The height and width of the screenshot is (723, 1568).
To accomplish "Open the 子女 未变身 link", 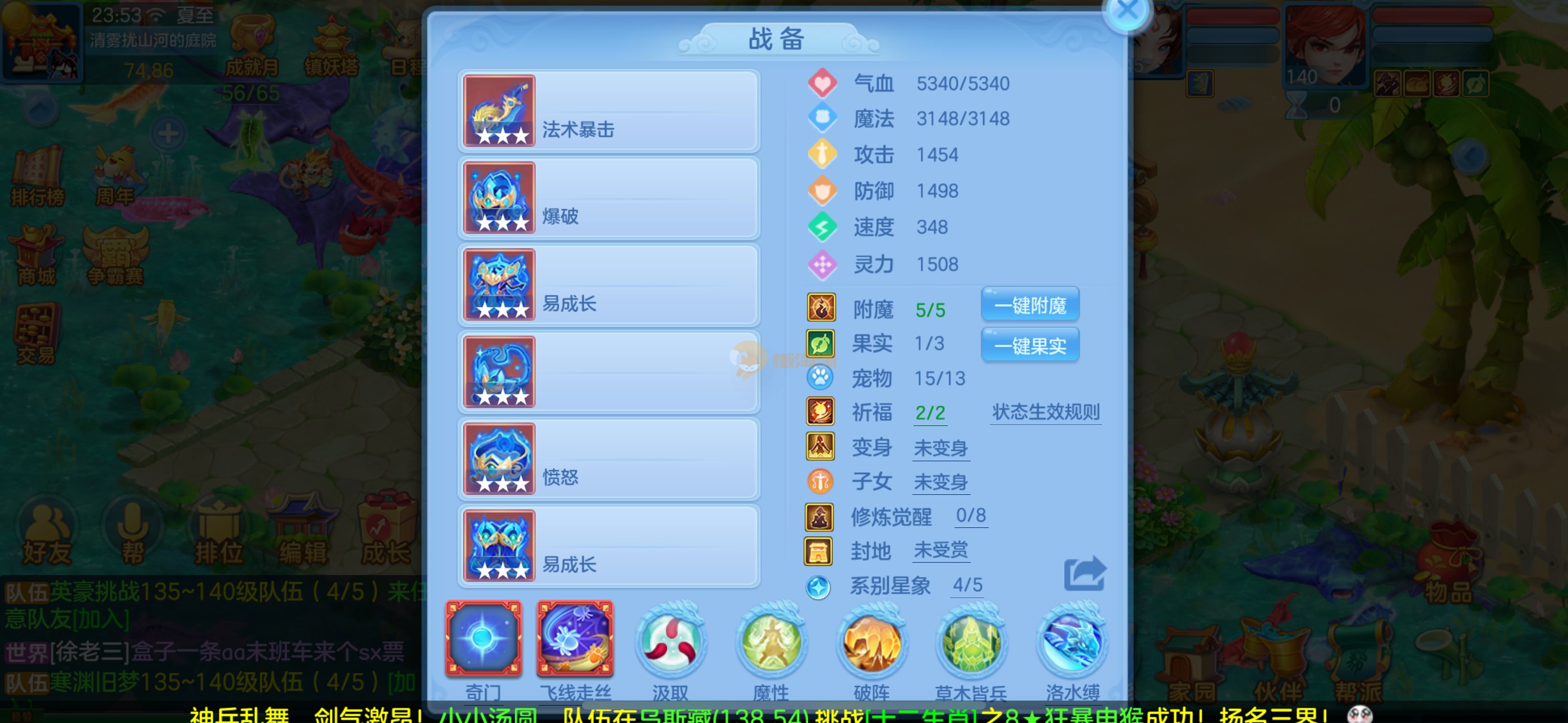I will pos(940,482).
